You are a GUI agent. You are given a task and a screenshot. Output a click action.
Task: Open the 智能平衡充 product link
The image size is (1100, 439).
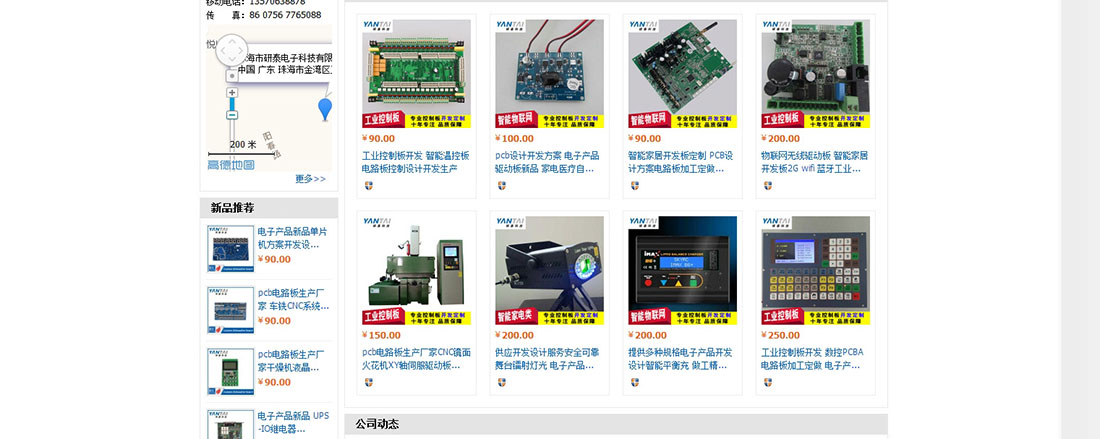680,359
